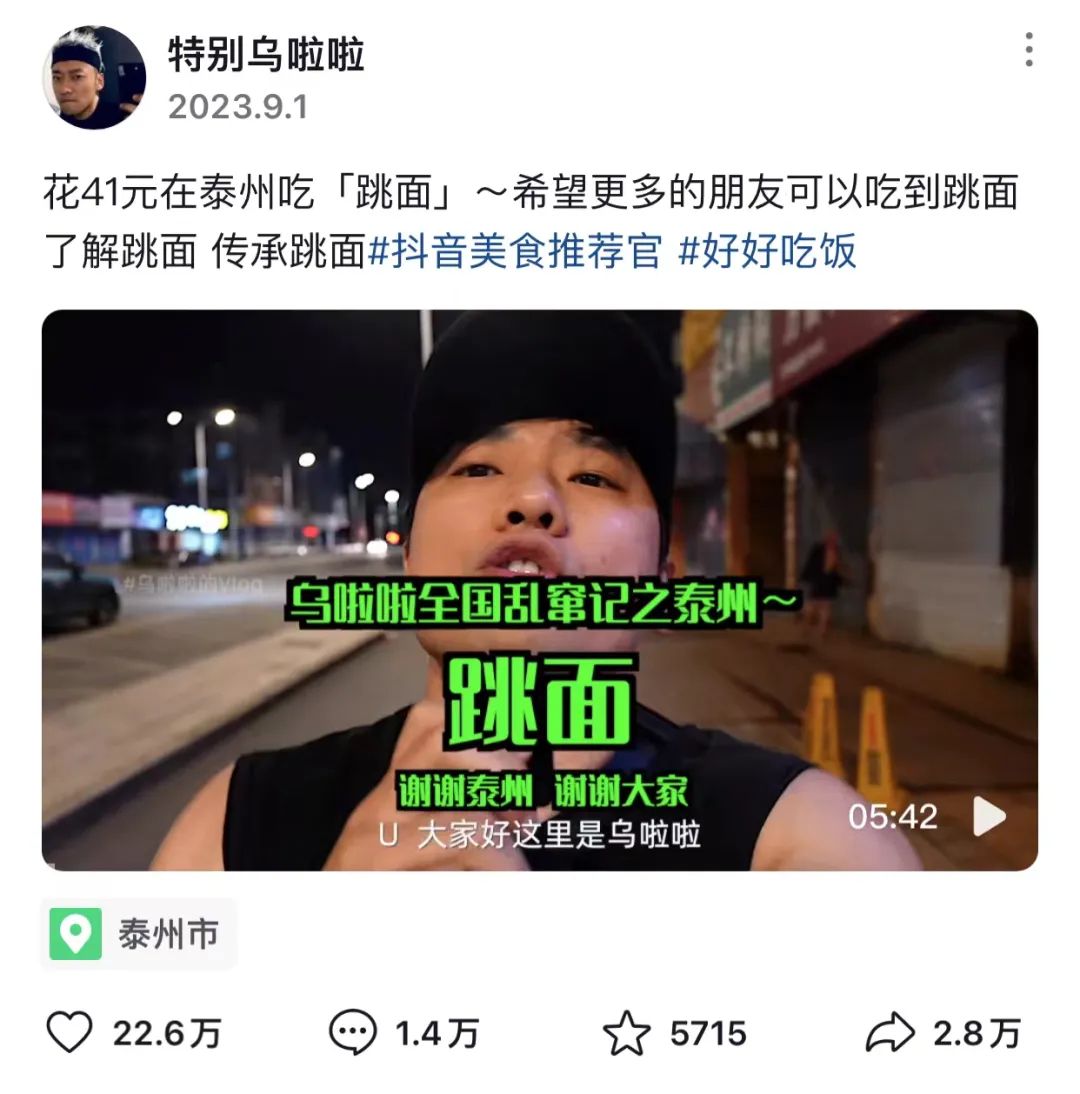Screen dimensions: 1080x1094
Task: Open the #好好吃饭 hashtag
Action: pos(767,252)
